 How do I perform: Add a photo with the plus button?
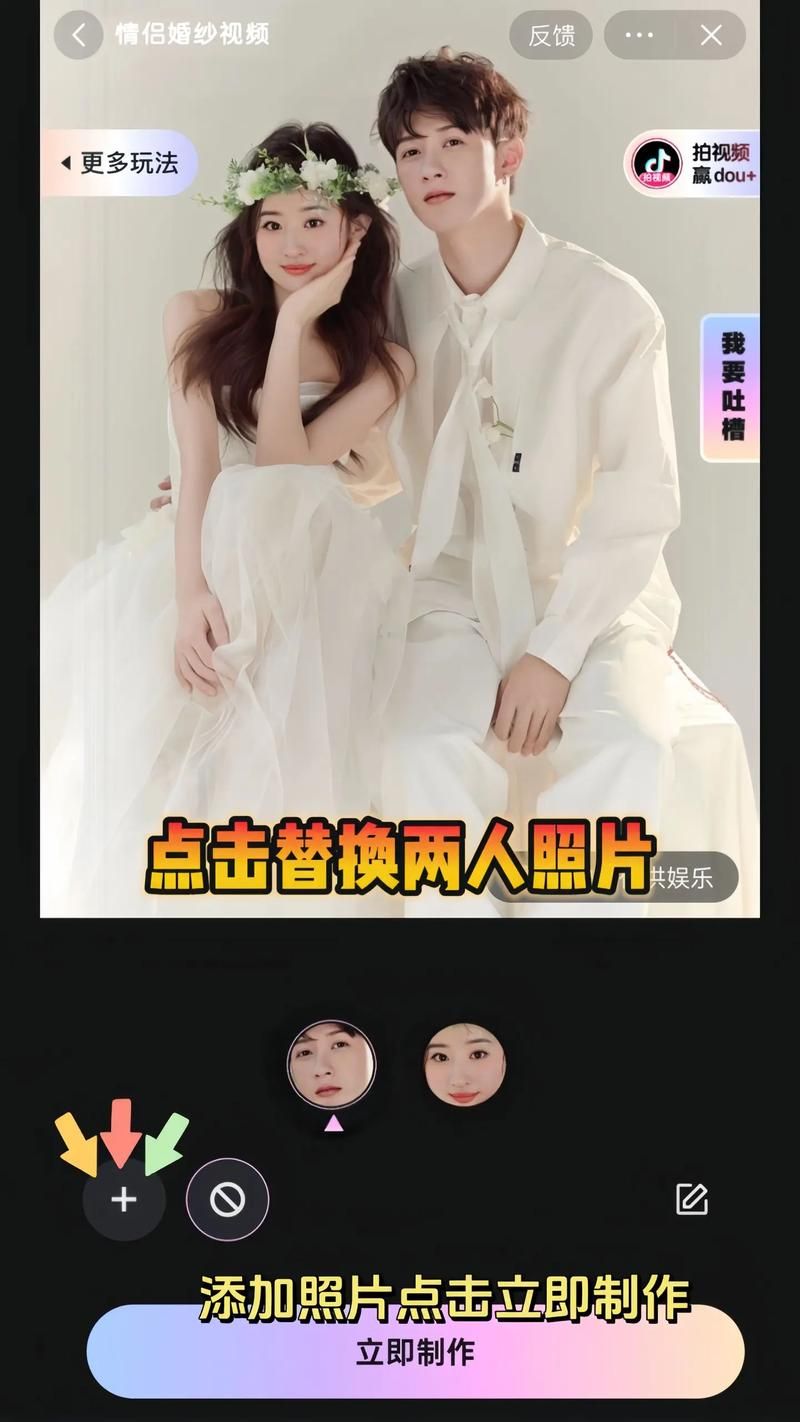tap(124, 1199)
